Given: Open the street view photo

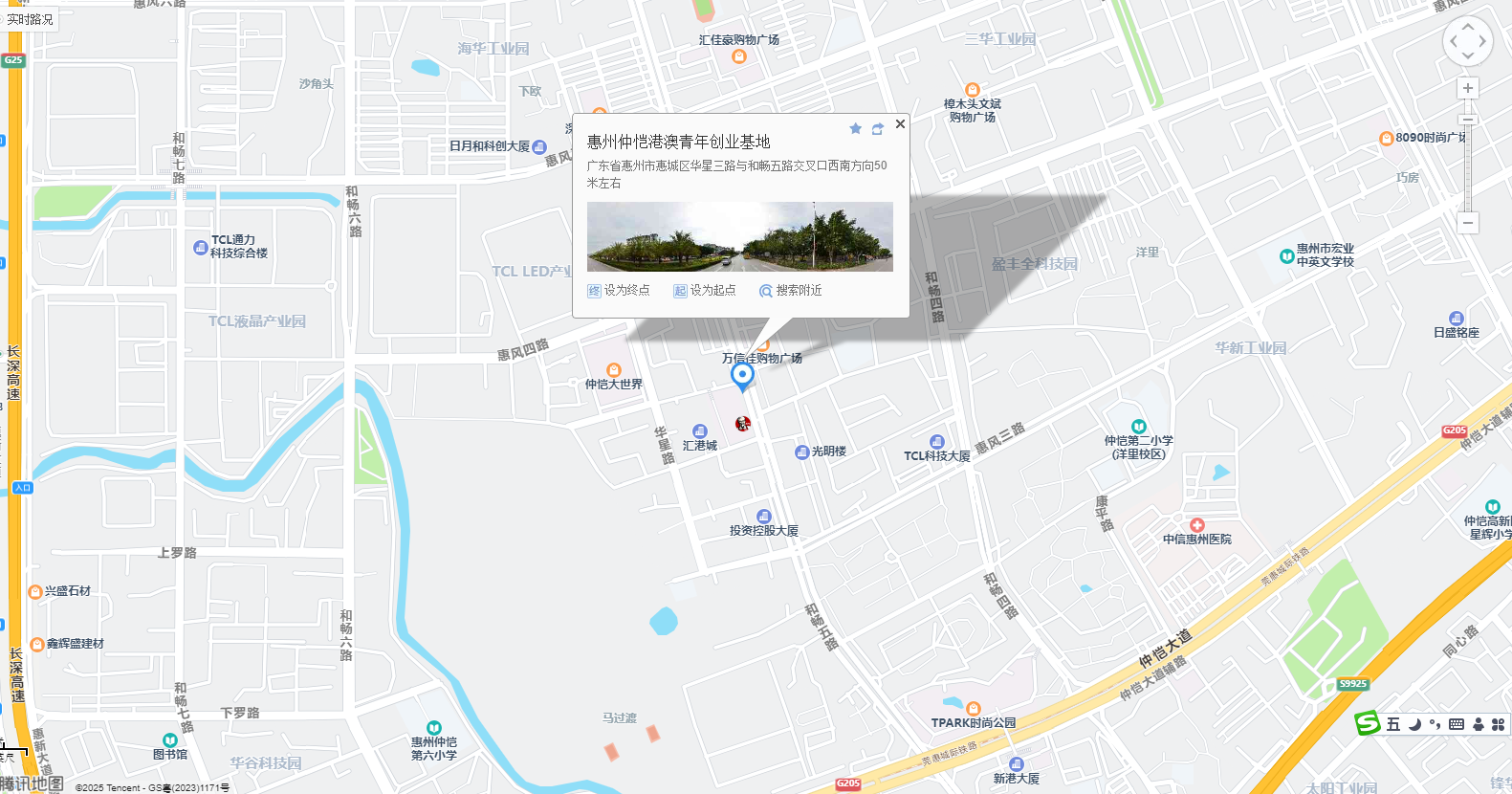Looking at the screenshot, I should coord(739,236).
